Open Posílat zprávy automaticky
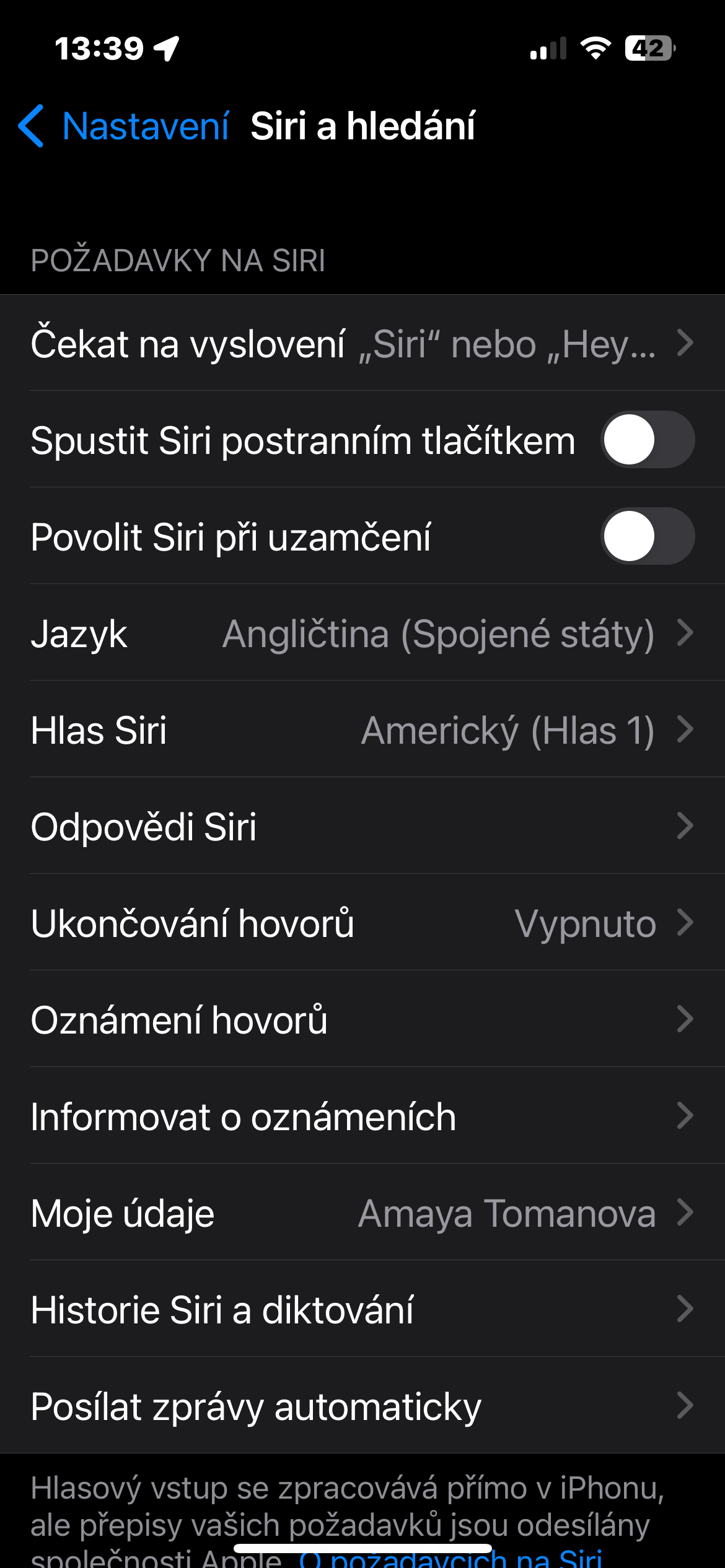The image size is (725, 1568). [x=362, y=1406]
